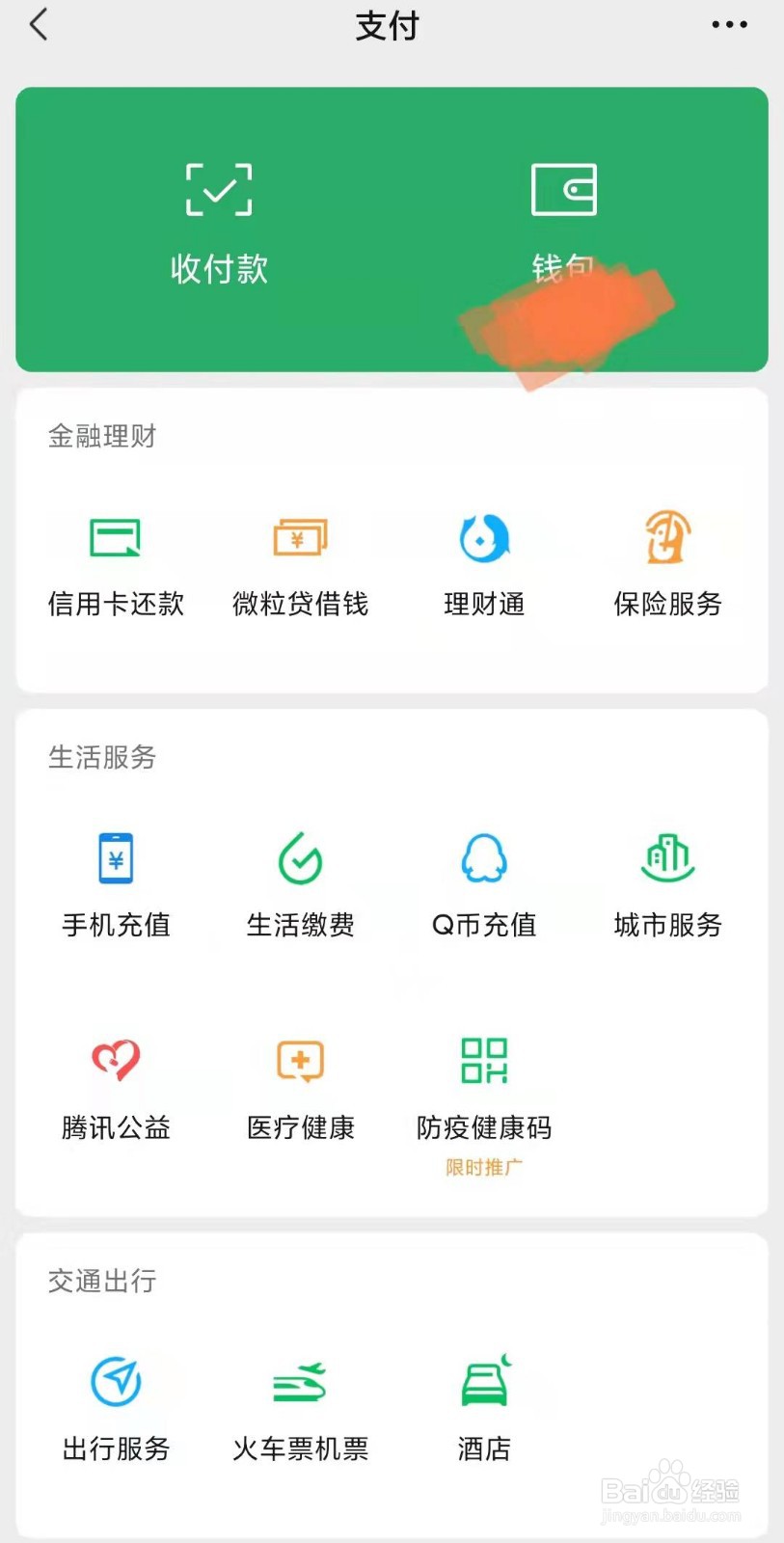Viewport: 784px width, 1543px height.
Task: Tap 理财通
Action: point(484,564)
